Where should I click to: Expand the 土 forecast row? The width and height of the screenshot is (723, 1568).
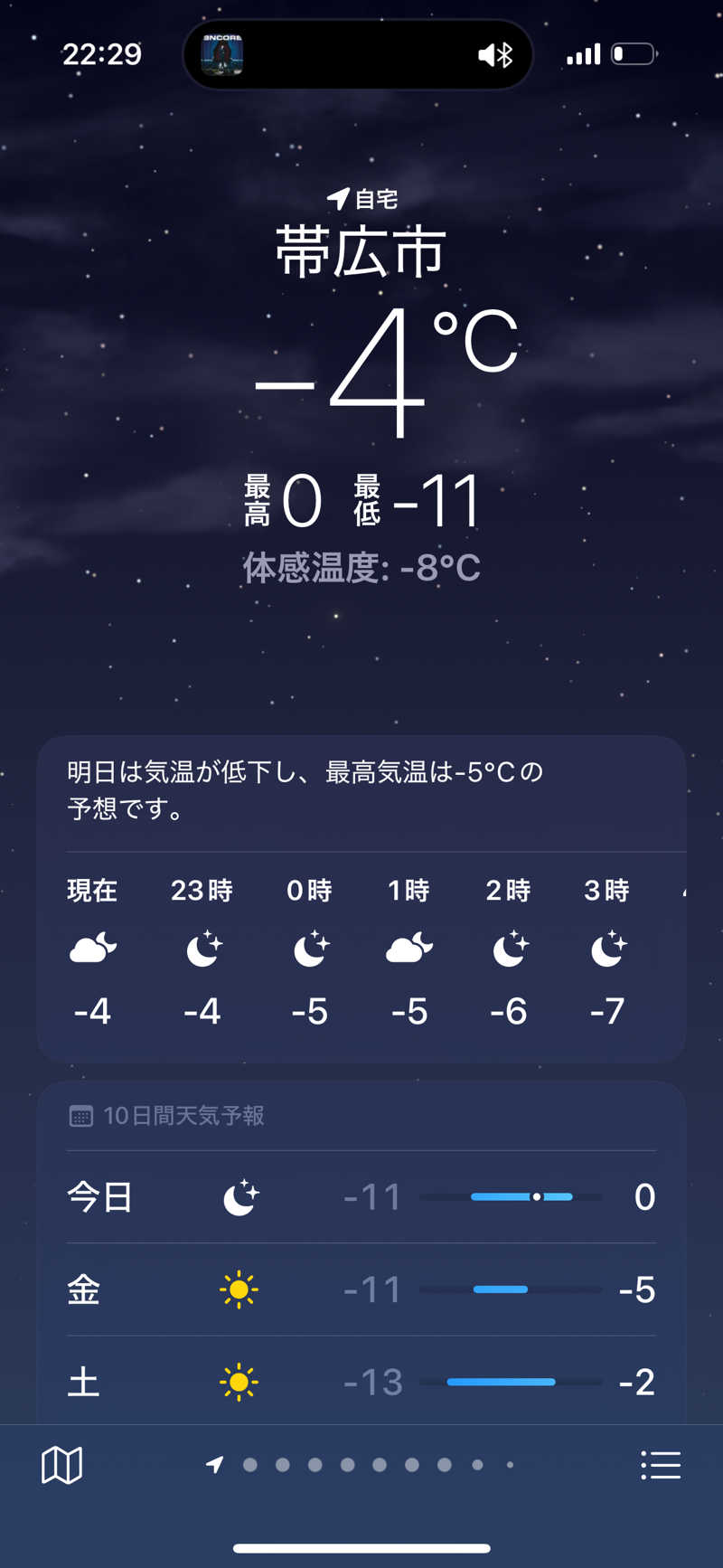tap(361, 1382)
